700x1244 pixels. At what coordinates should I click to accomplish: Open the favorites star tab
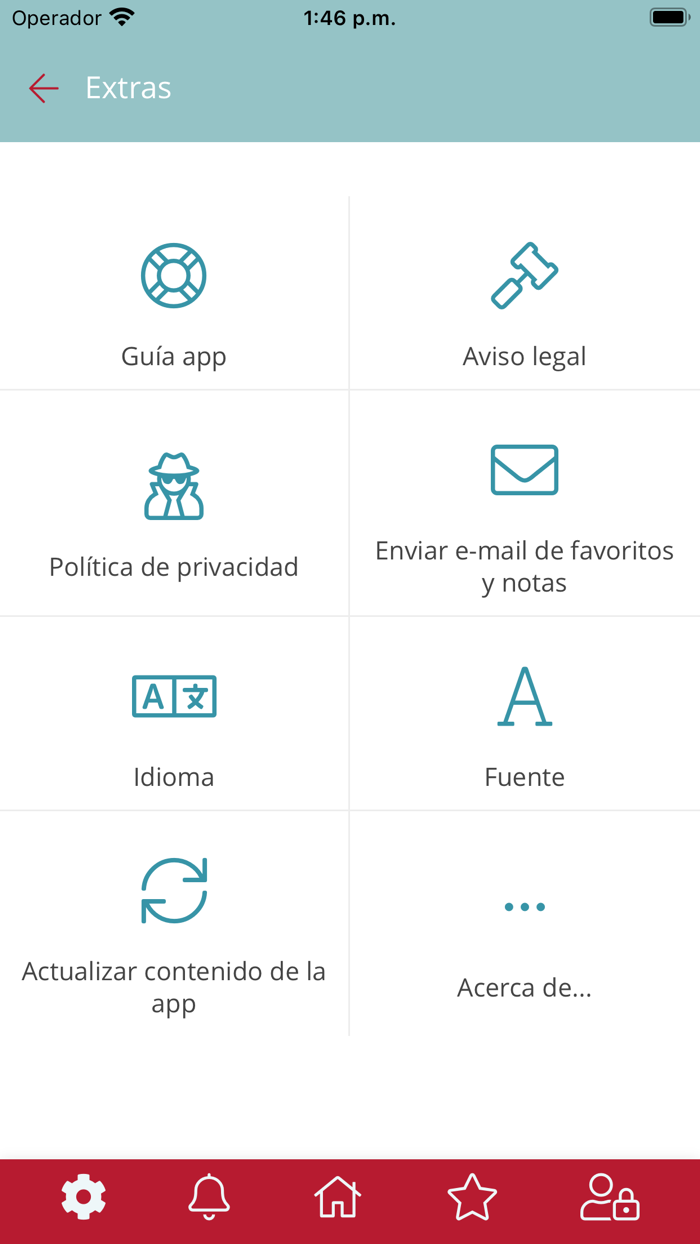pos(472,1196)
